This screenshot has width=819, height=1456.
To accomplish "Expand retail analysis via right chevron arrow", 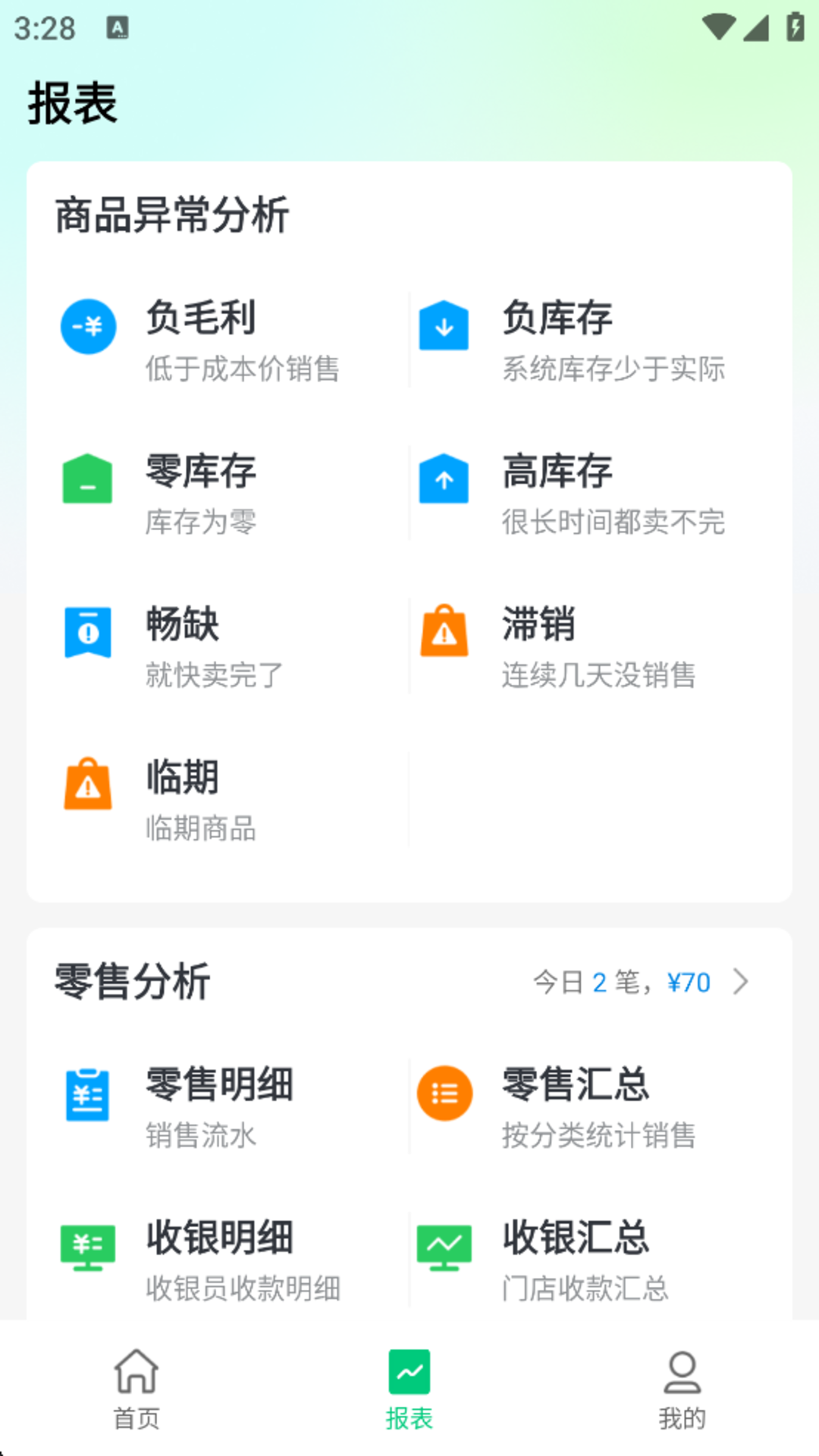I will point(740,982).
